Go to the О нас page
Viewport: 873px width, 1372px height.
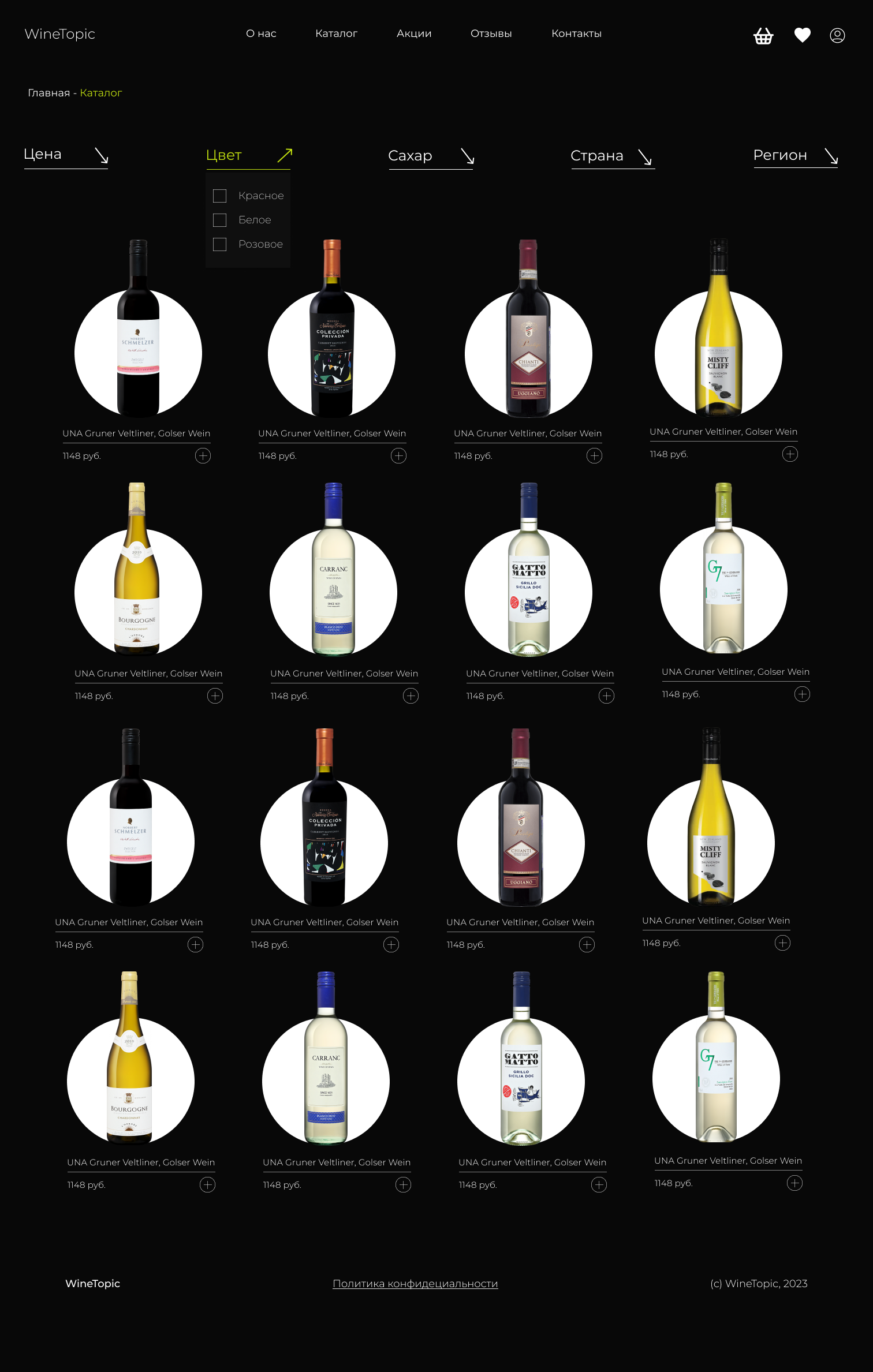[261, 33]
